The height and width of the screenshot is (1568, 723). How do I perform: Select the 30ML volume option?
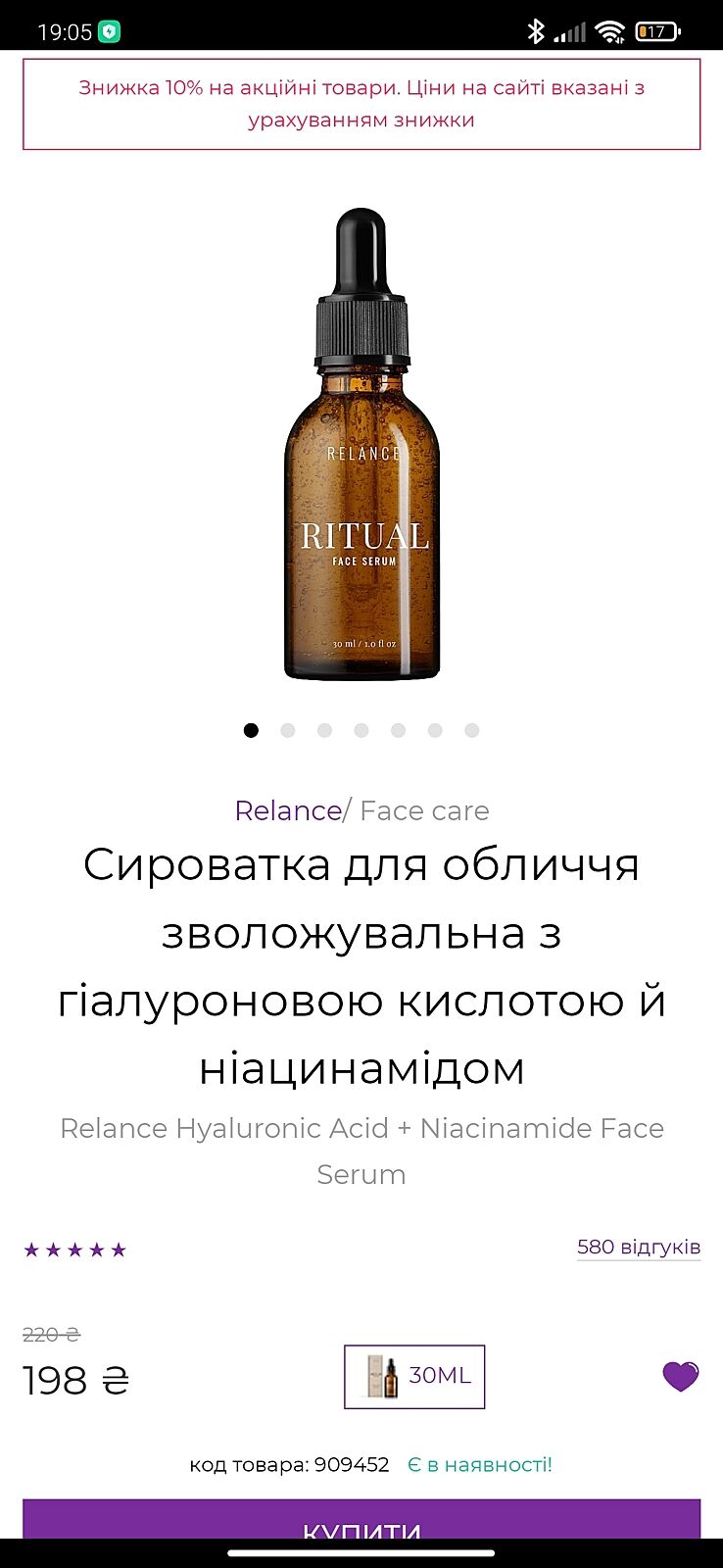pyautogui.click(x=414, y=1376)
